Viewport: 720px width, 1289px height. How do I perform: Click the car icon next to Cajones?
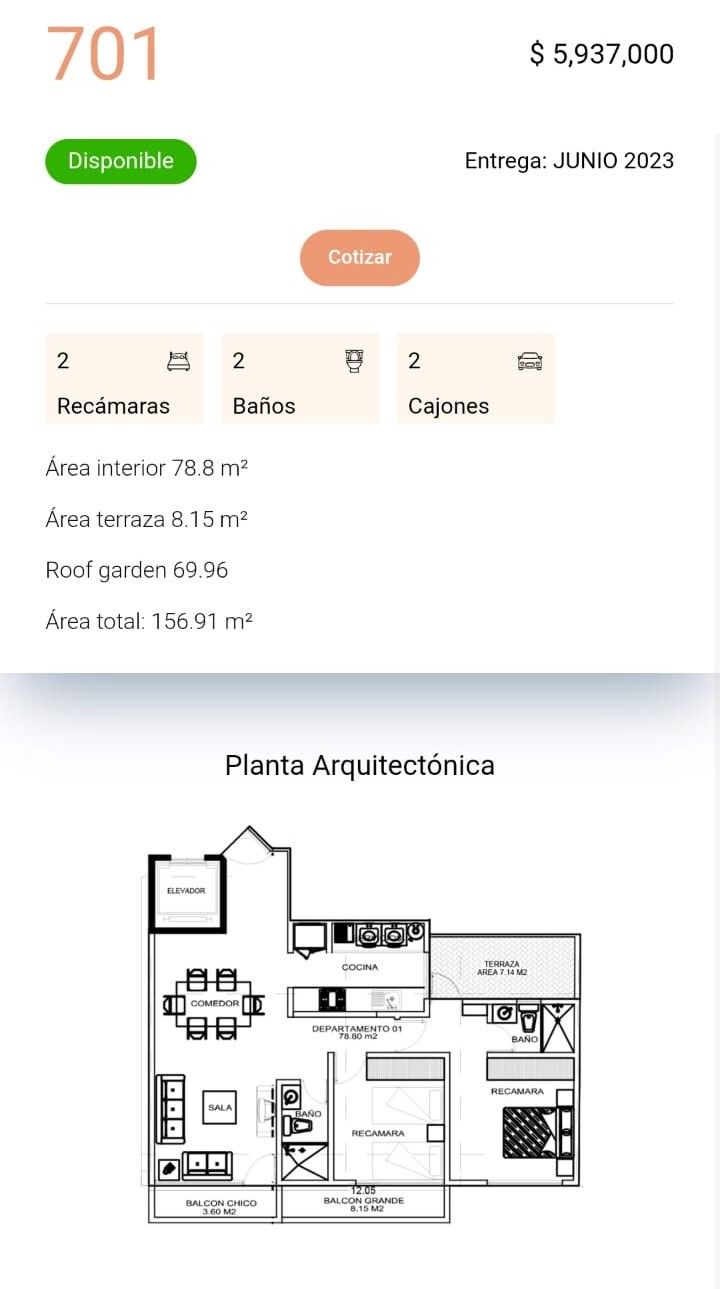click(x=530, y=361)
